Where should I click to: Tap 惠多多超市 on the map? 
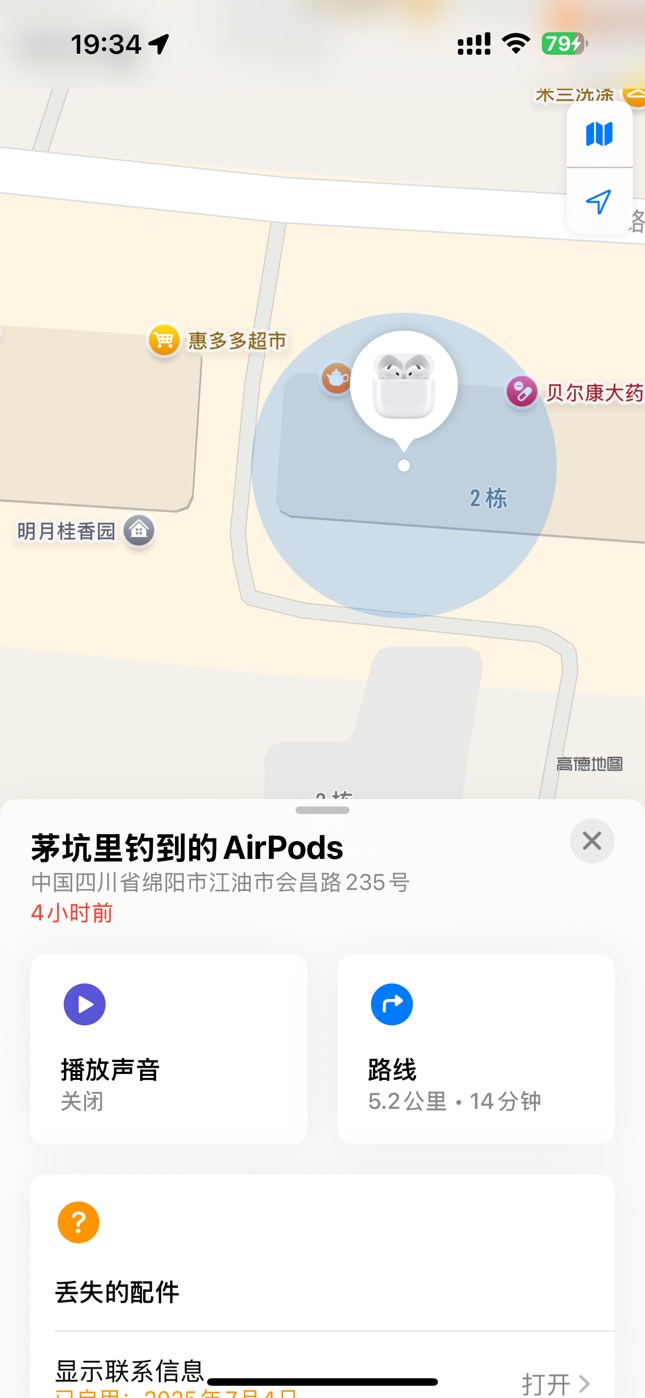[164, 341]
